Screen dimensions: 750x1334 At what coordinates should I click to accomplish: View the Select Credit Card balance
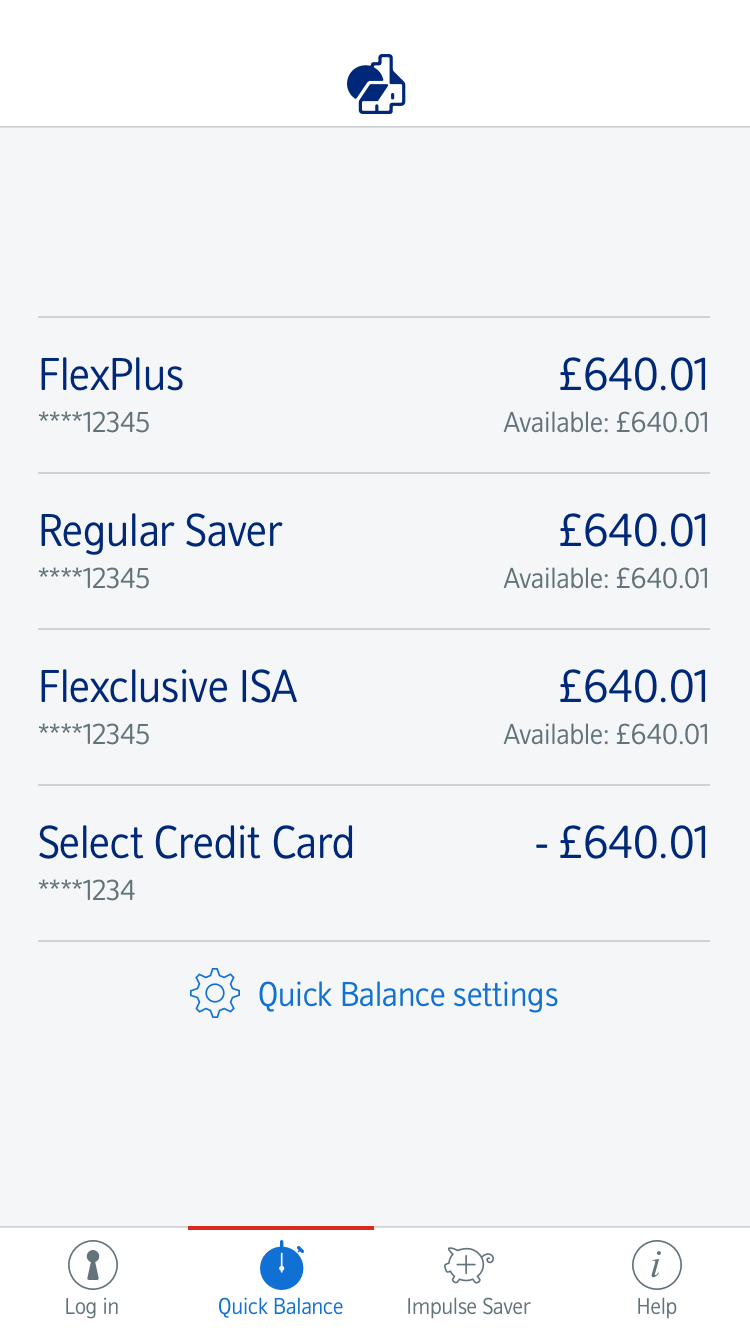pyautogui.click(x=374, y=863)
